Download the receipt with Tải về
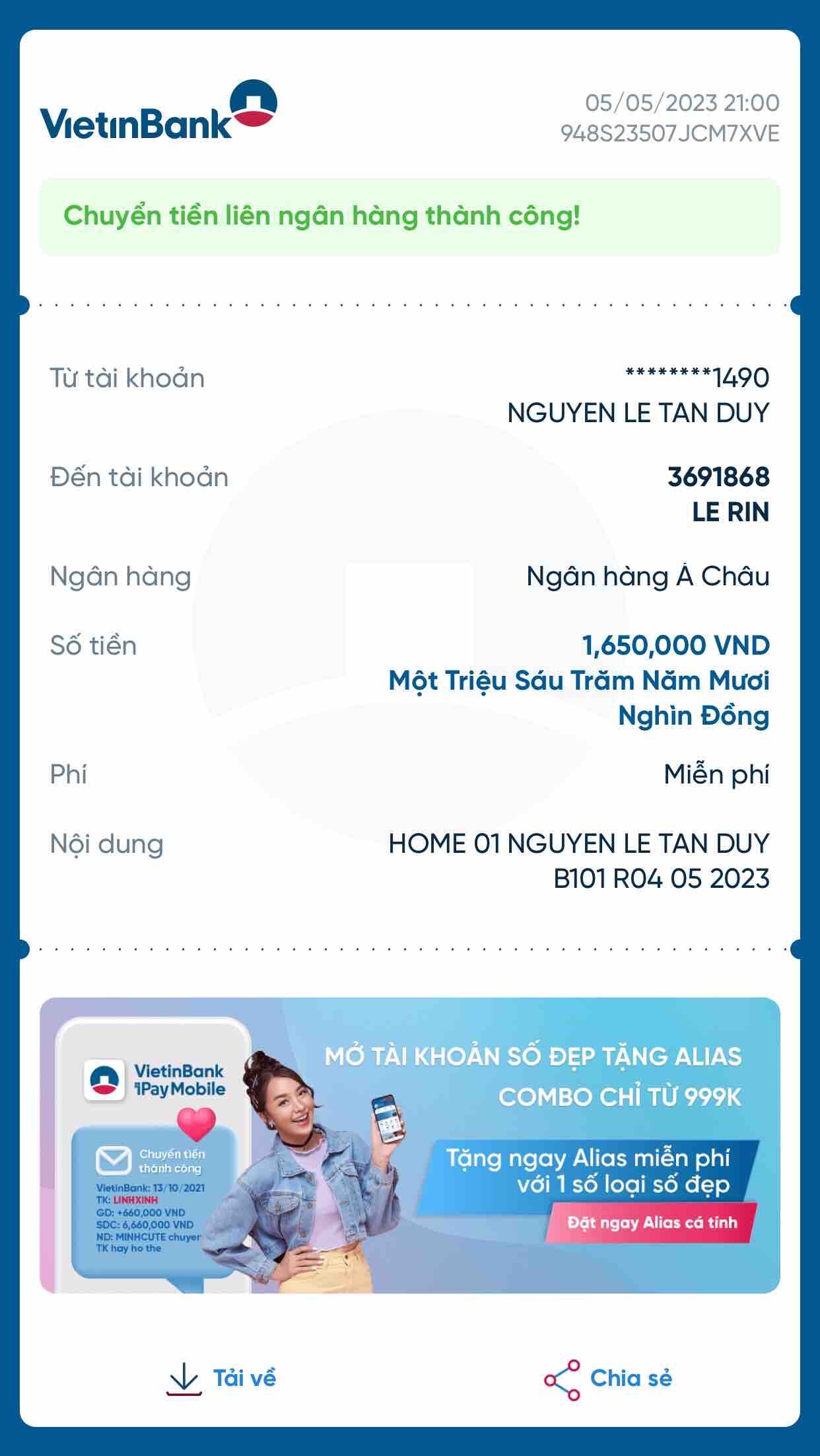This screenshot has width=820, height=1456. pos(221,1378)
